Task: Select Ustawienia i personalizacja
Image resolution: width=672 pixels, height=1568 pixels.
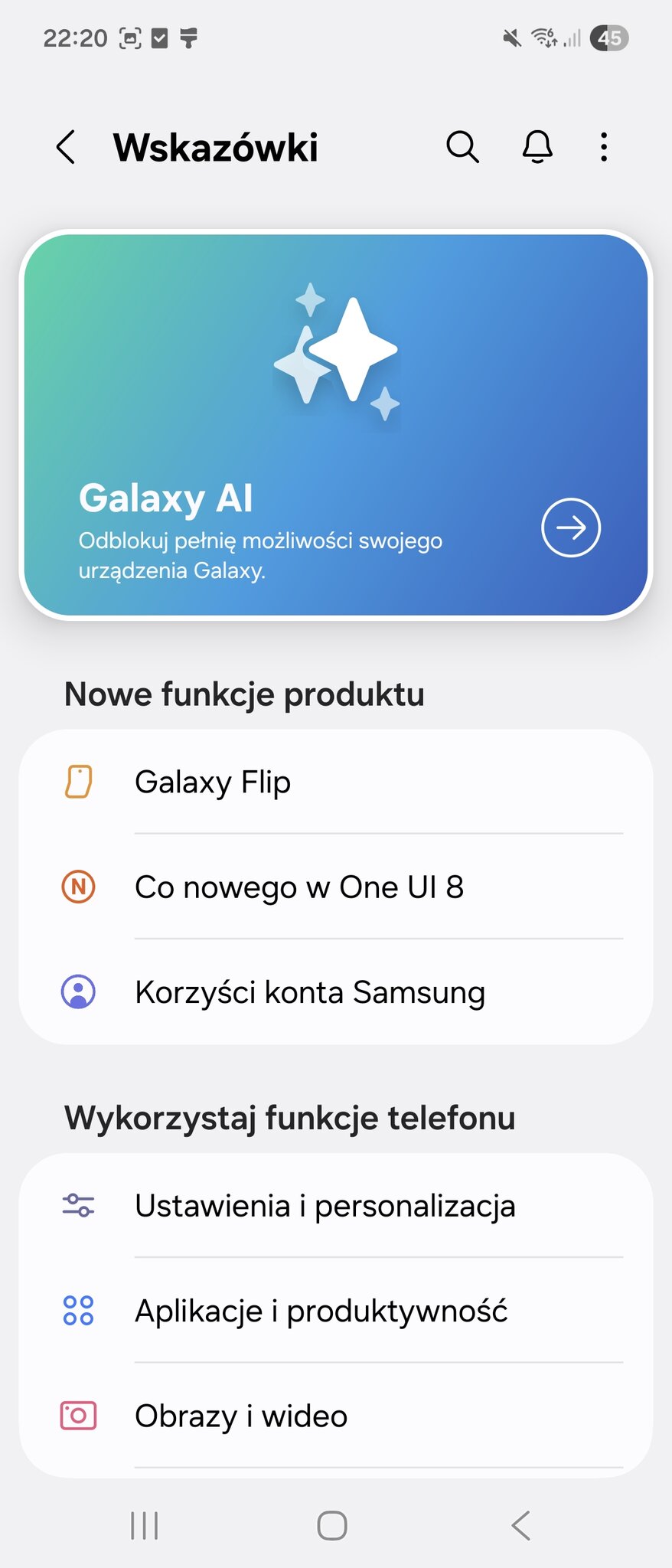Action: [x=335, y=1206]
